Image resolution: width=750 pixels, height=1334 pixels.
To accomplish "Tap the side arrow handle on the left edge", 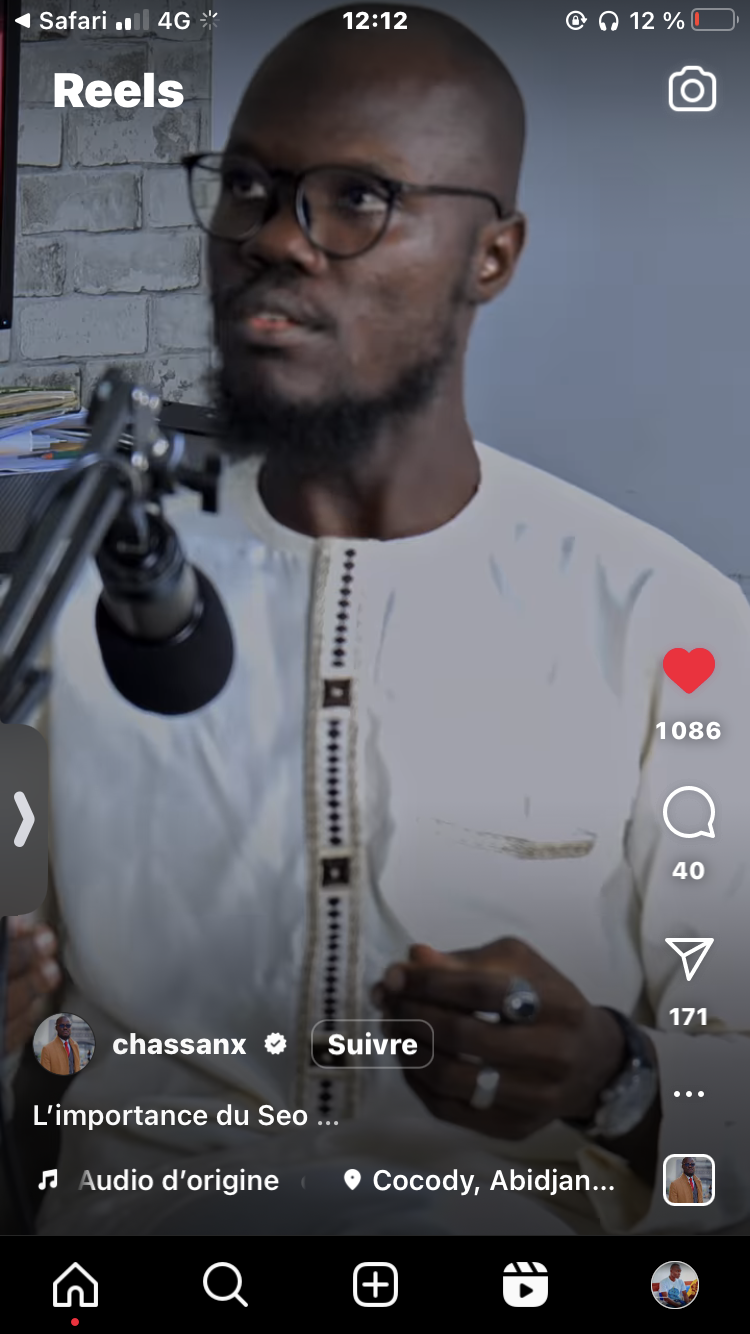I will pos(23,820).
